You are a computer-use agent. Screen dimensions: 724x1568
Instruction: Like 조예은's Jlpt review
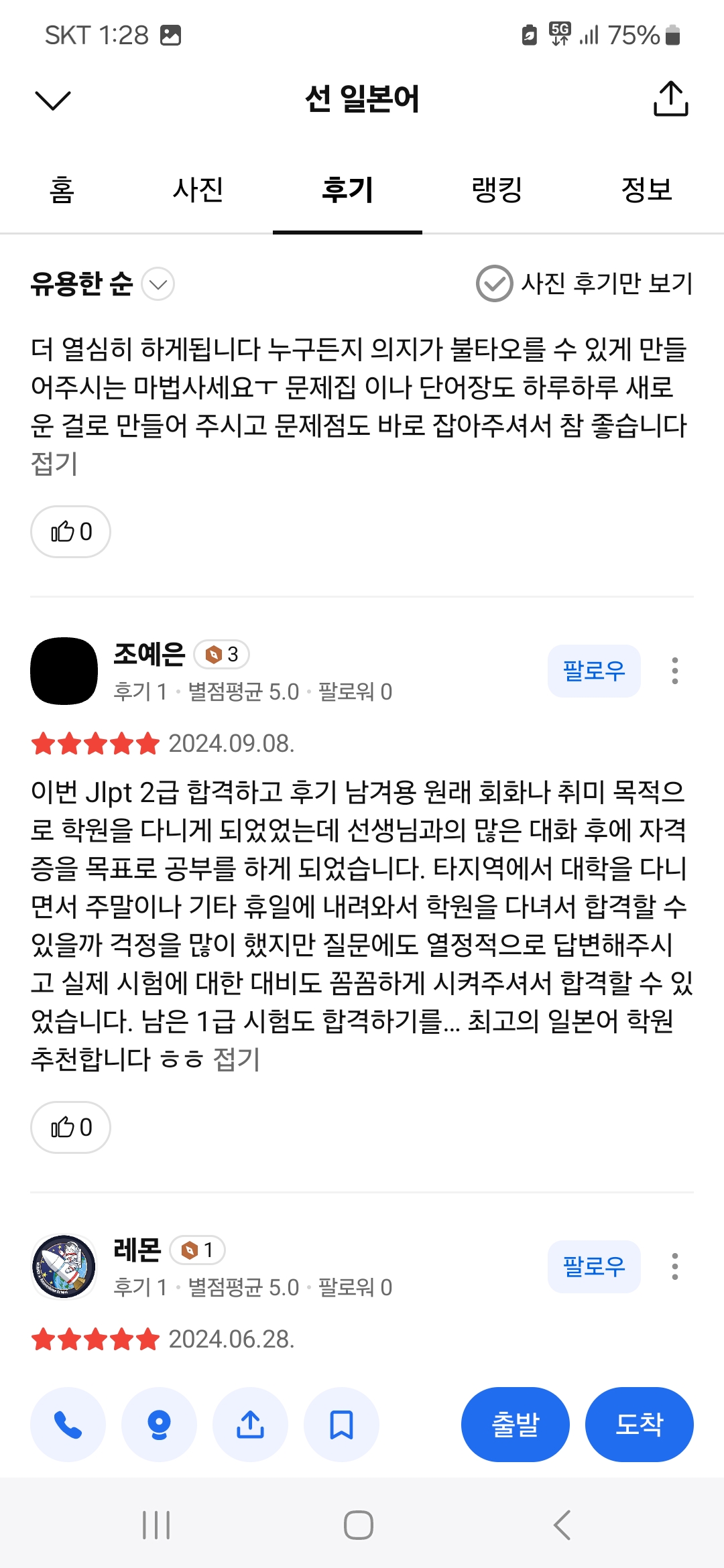pos(70,1127)
